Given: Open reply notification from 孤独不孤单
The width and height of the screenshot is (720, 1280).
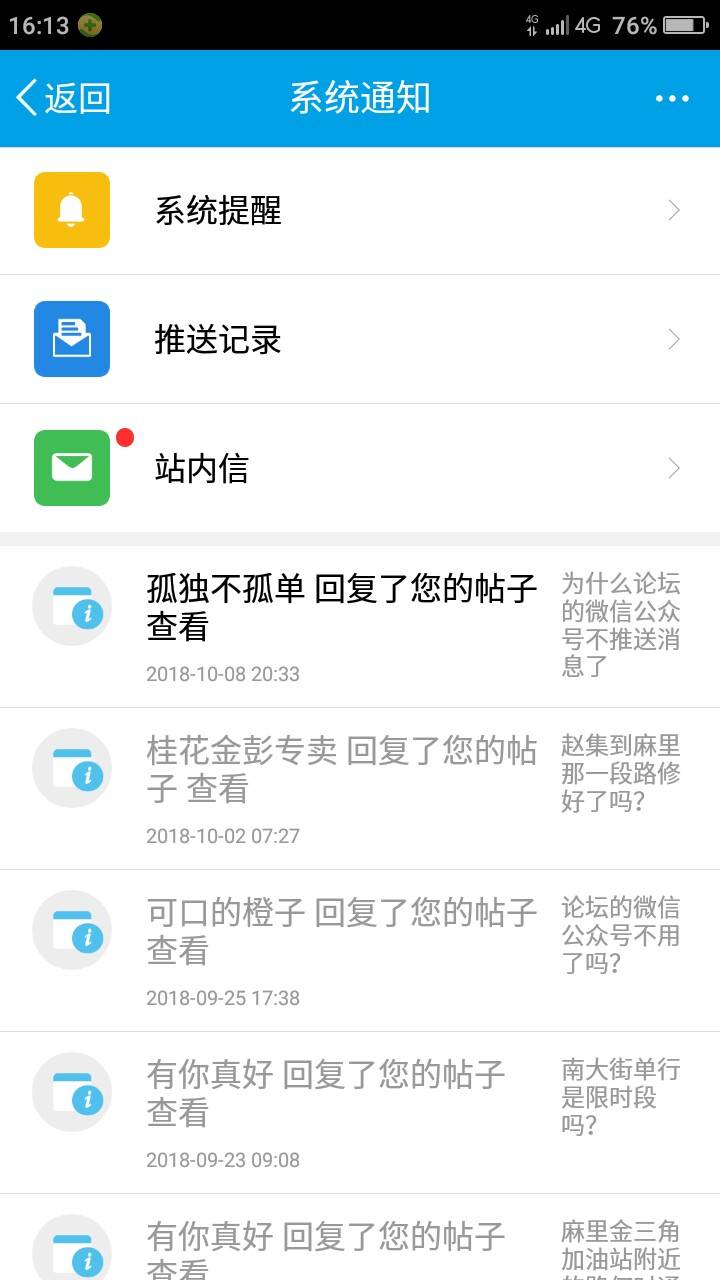Looking at the screenshot, I should pos(360,627).
